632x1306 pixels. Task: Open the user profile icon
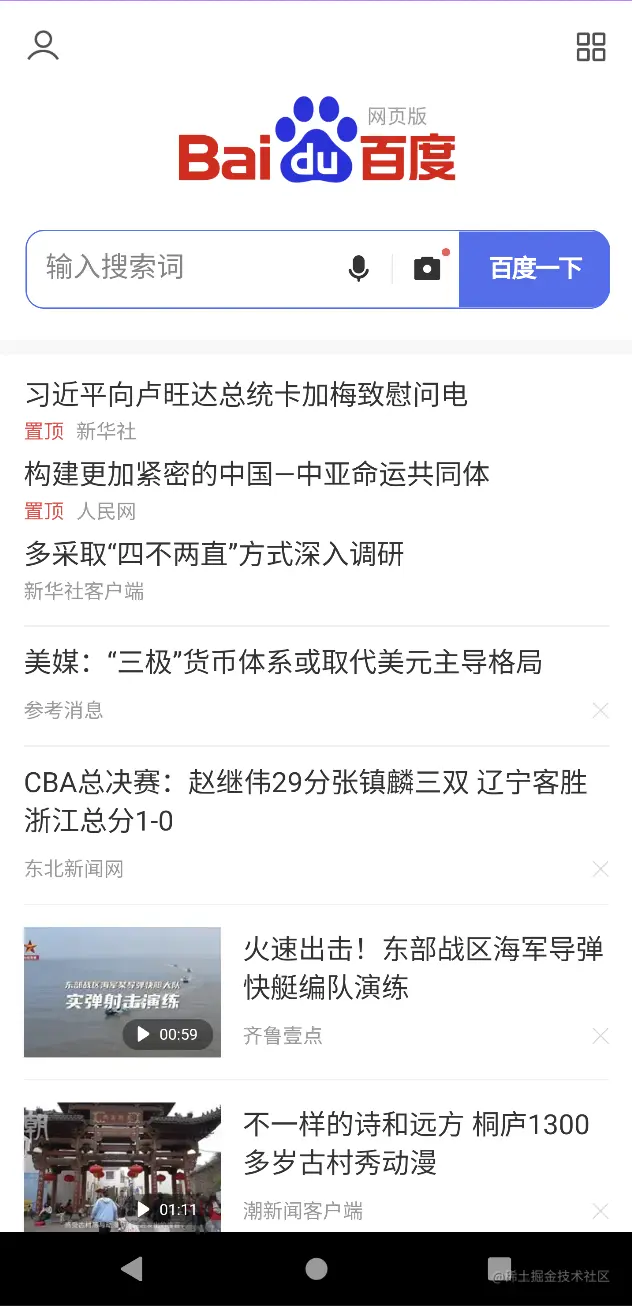43,46
